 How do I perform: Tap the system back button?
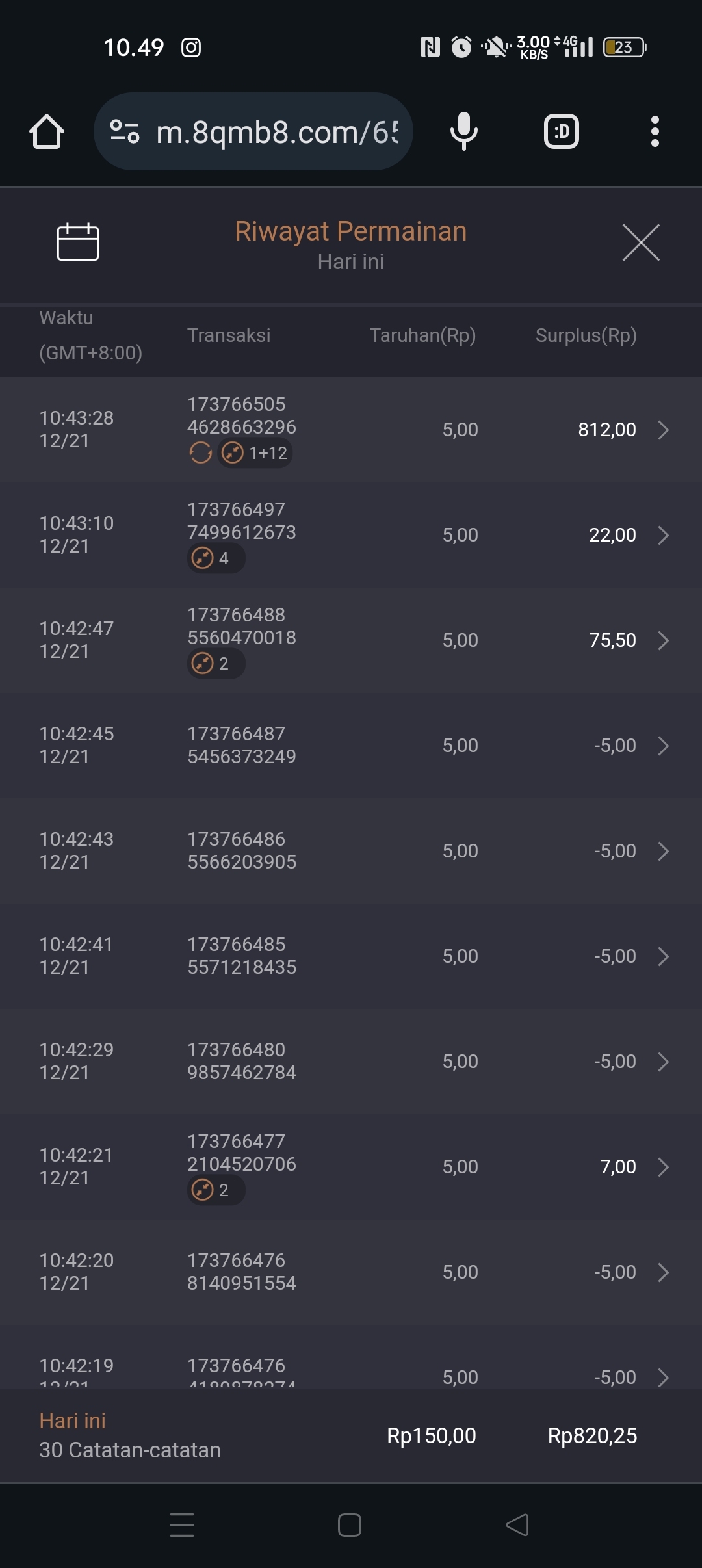pos(517,1525)
